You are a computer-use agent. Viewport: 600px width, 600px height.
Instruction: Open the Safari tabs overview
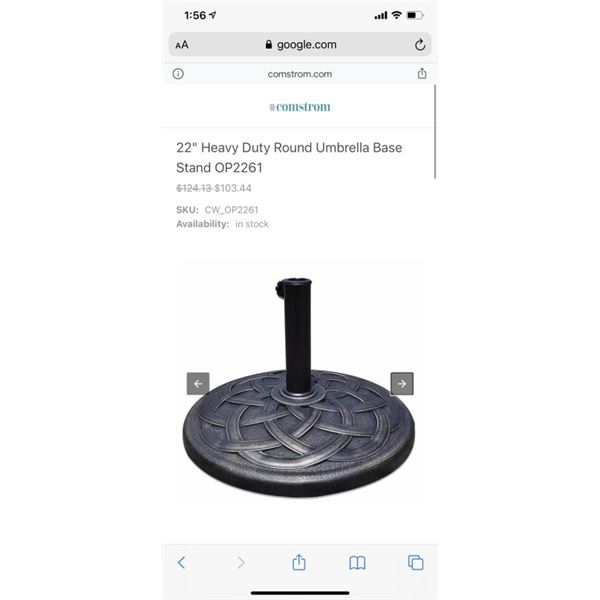pyautogui.click(x=416, y=563)
